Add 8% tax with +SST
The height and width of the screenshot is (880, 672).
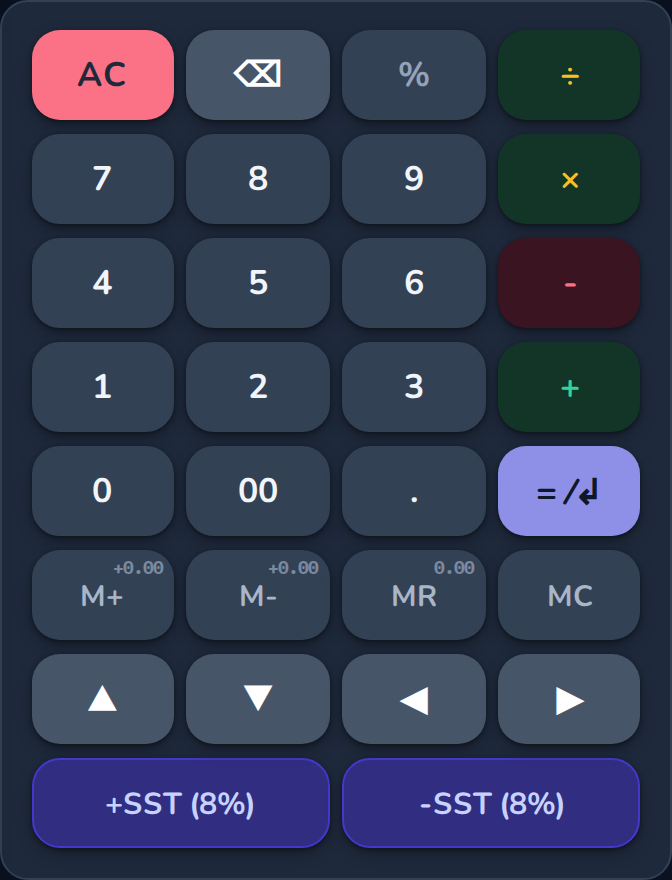tap(181, 803)
